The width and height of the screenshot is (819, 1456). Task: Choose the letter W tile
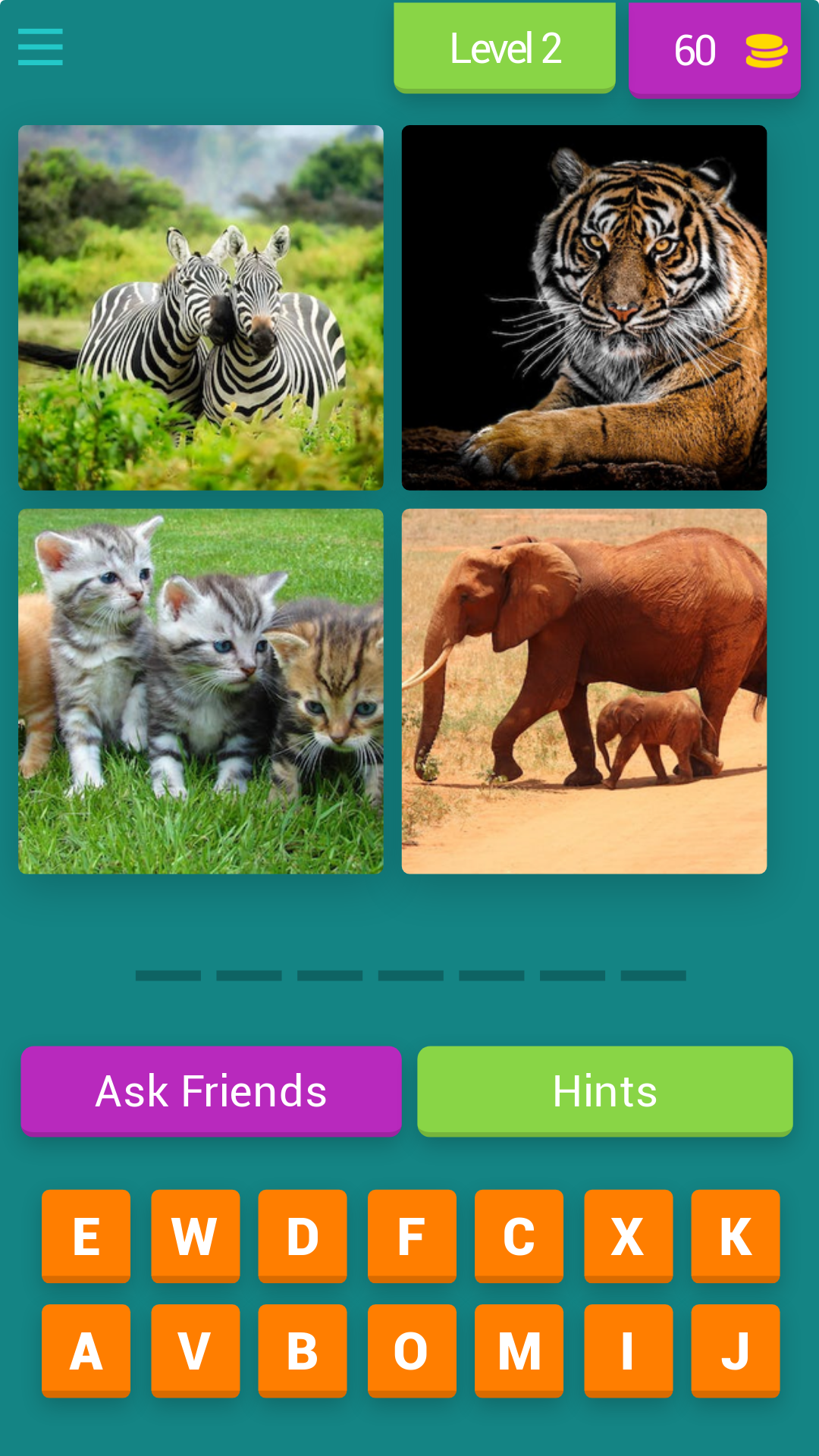click(x=195, y=1236)
